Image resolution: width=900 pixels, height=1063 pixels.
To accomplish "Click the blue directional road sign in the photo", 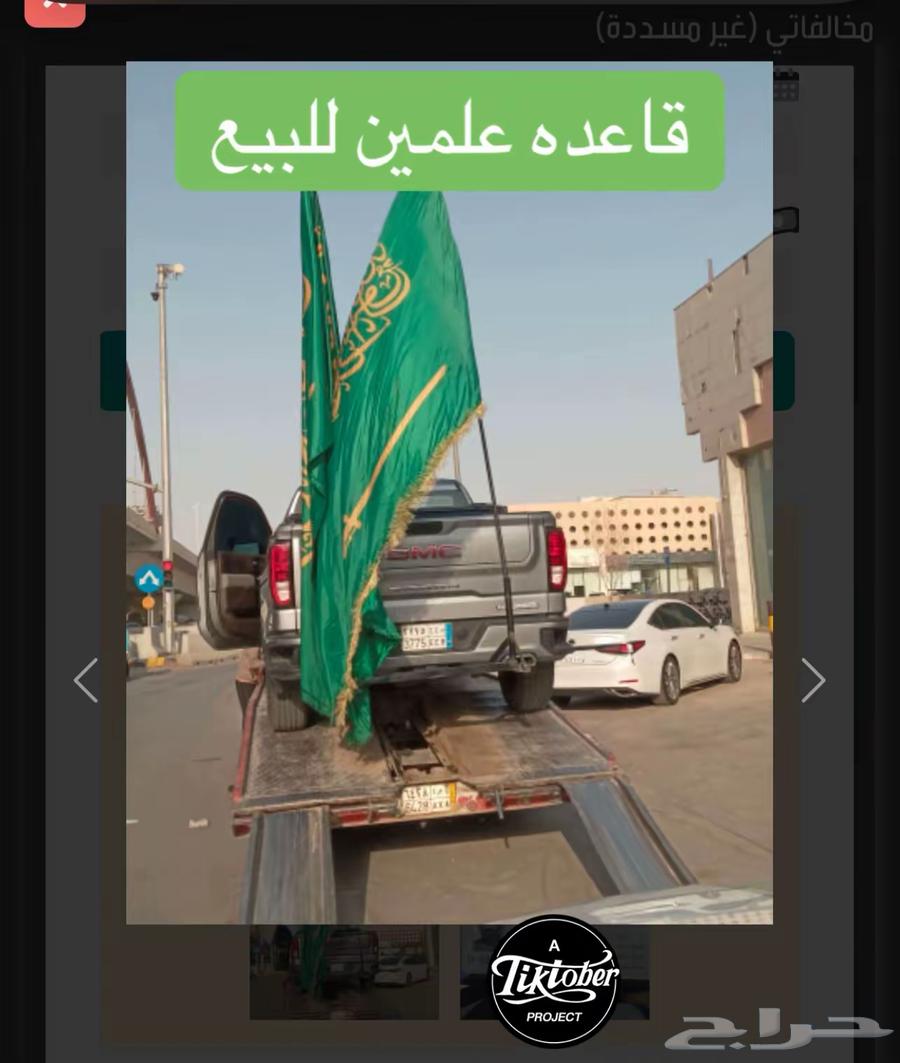I will click(148, 577).
